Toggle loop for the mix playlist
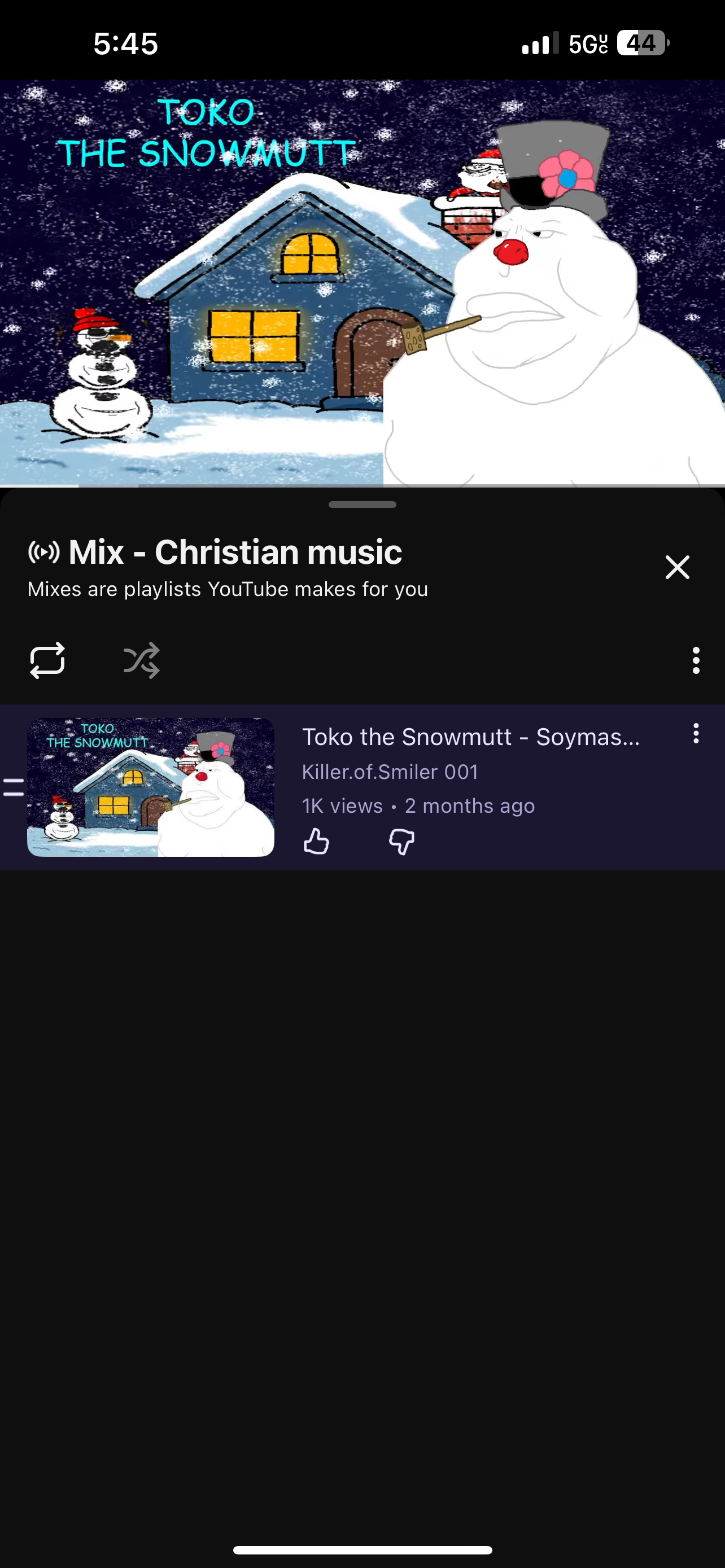Screen dimensions: 725x1568 tap(47, 660)
